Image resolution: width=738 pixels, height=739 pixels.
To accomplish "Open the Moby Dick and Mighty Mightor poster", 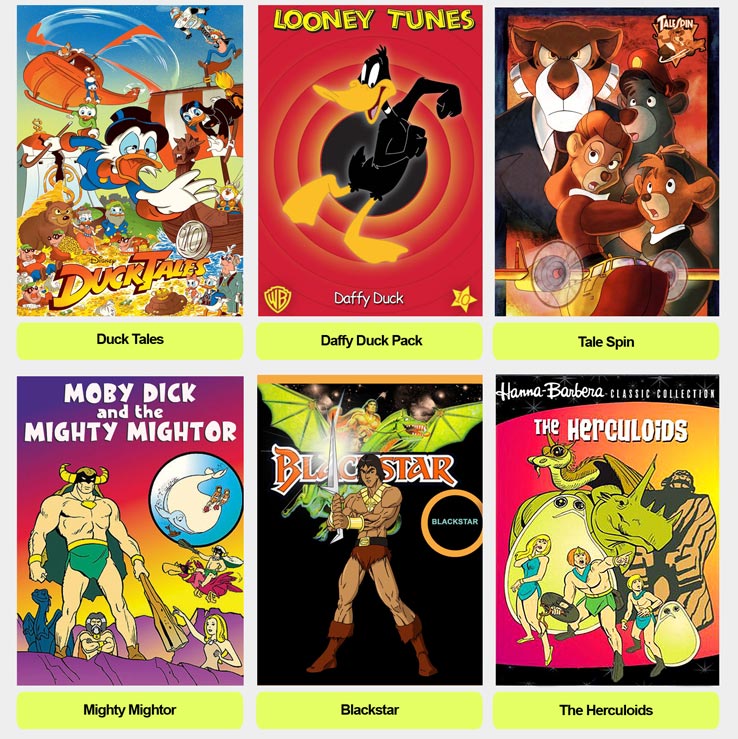I will click(x=130, y=530).
